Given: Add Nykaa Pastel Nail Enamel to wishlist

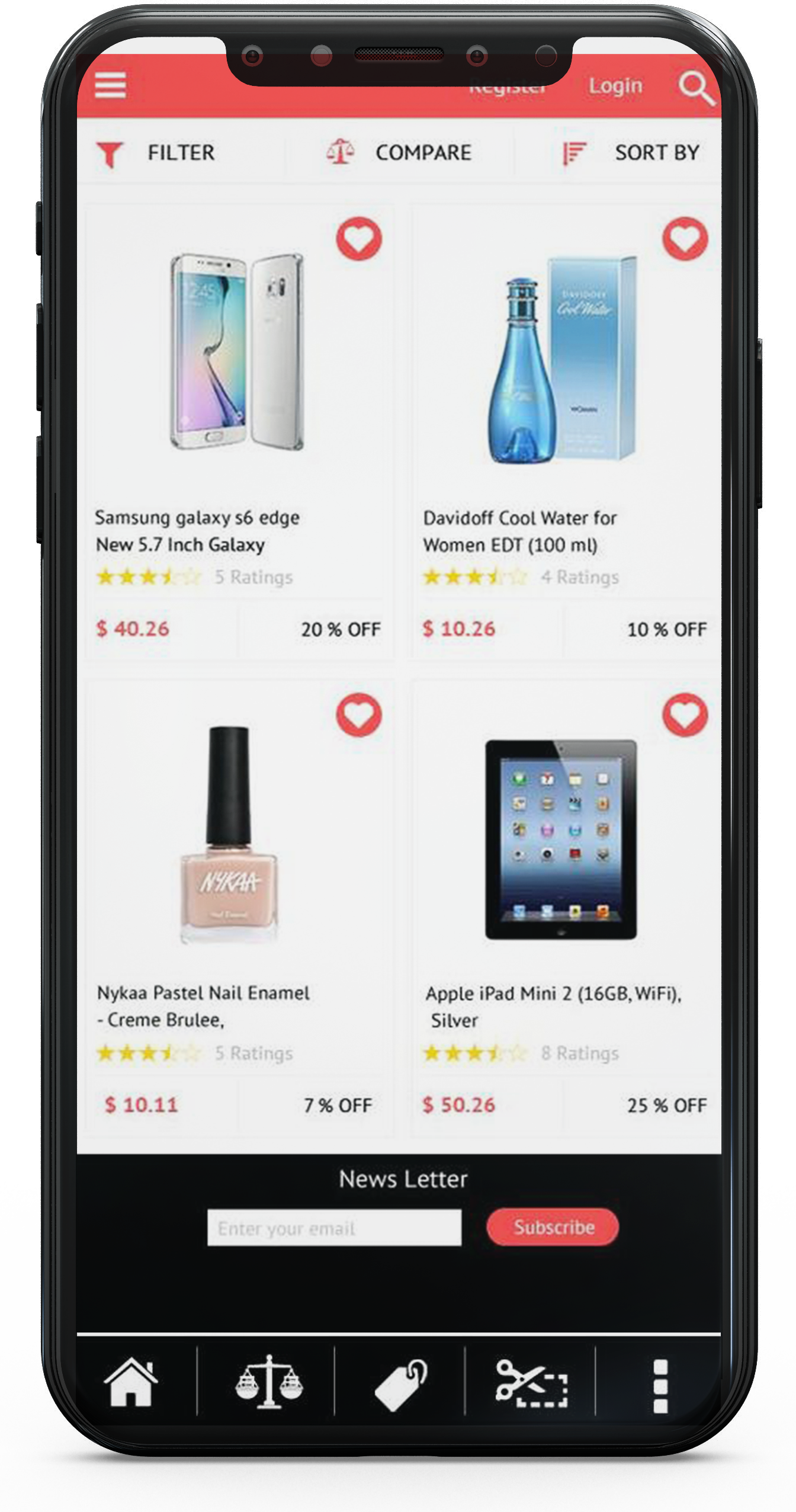Looking at the screenshot, I should 359,715.
